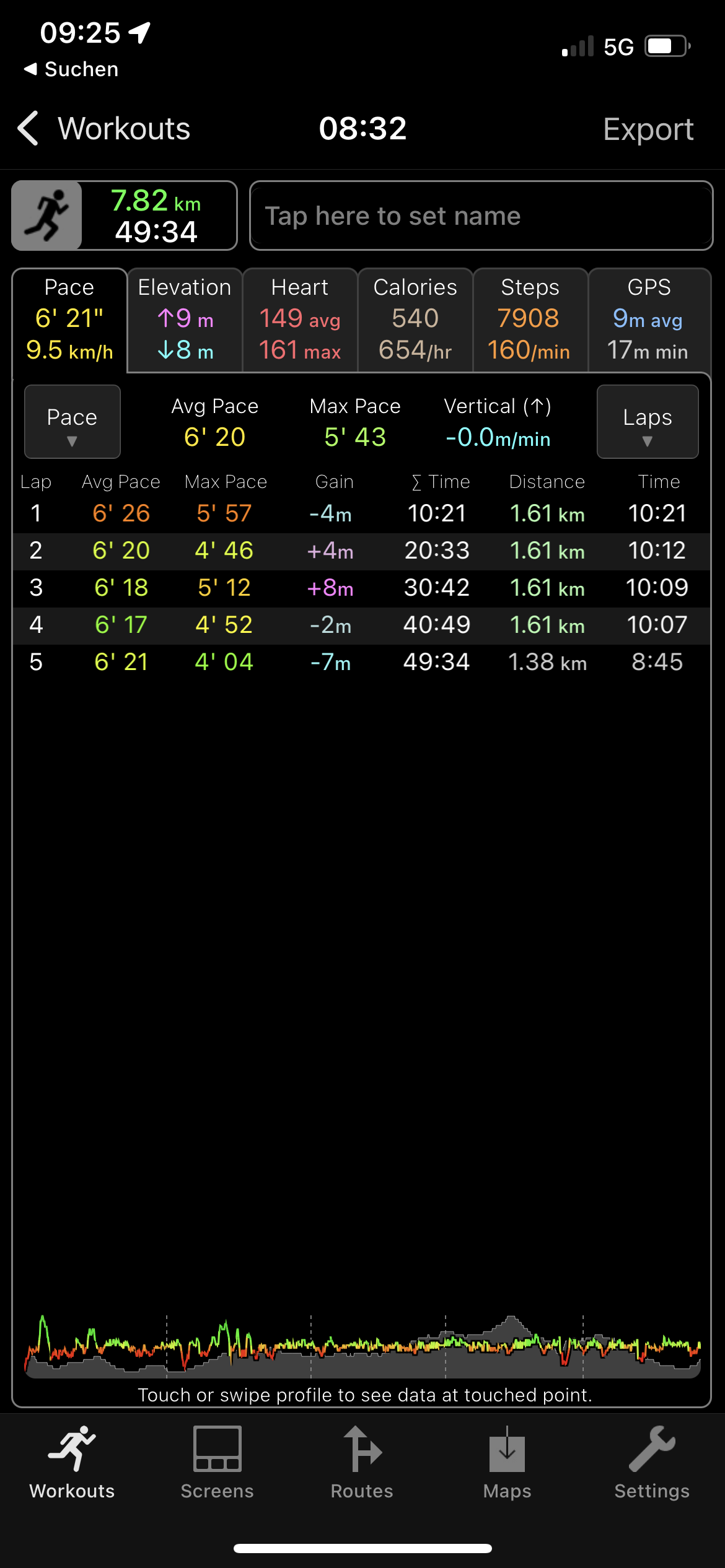The image size is (725, 1568).
Task: Open the Routes tab
Action: 362,1463
